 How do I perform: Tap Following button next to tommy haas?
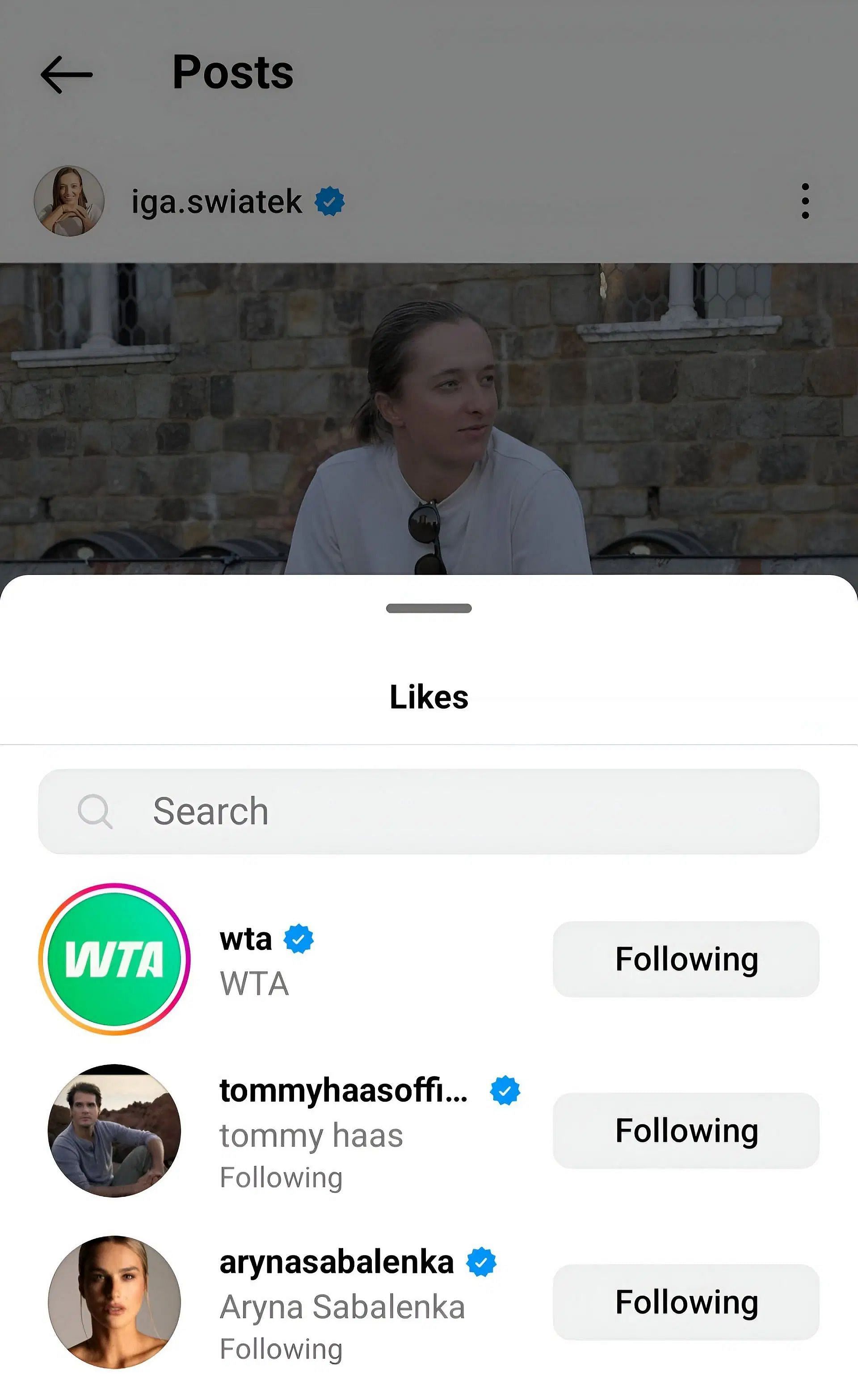(686, 1131)
